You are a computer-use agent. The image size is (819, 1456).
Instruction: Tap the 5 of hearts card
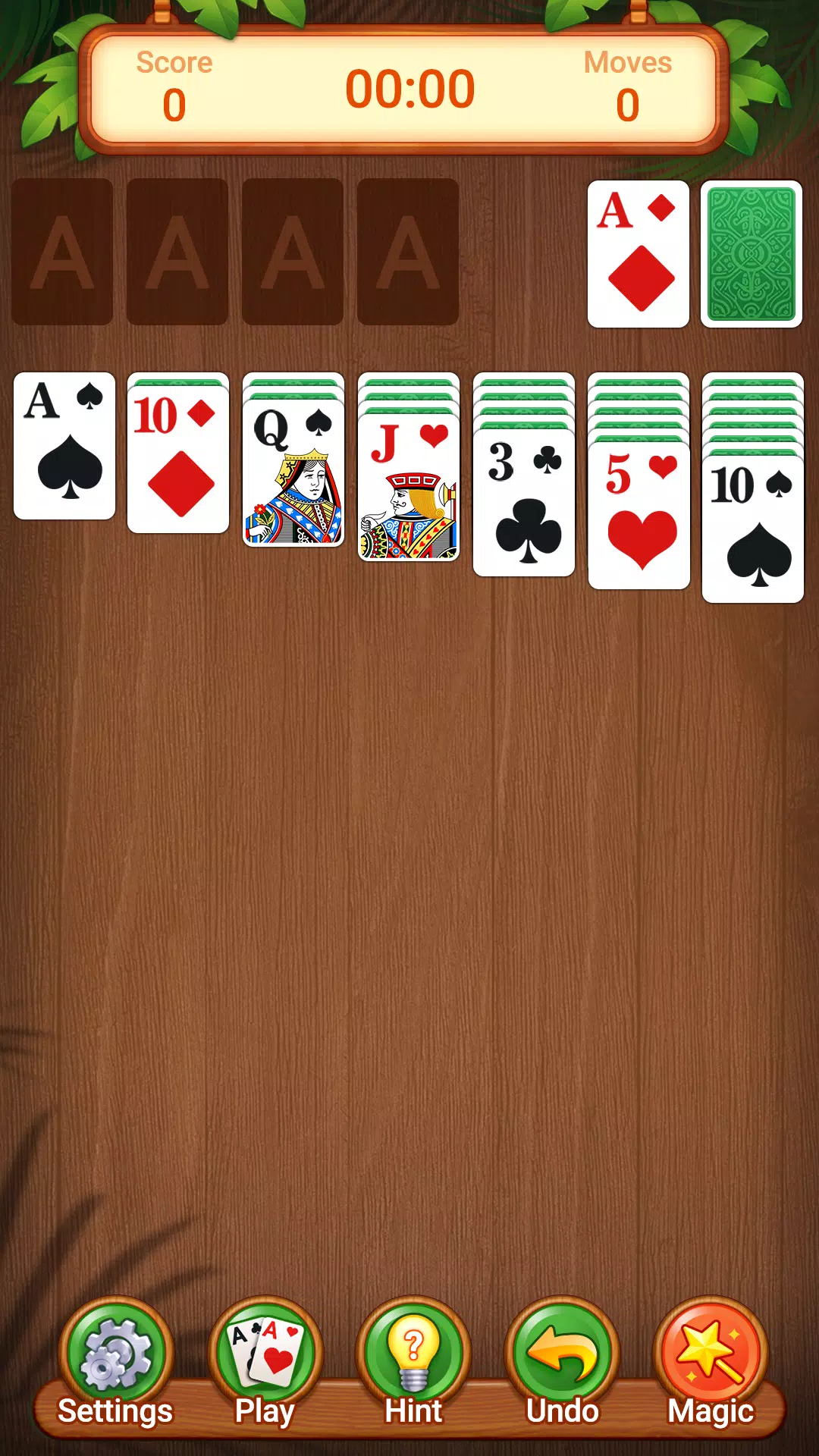(x=639, y=516)
